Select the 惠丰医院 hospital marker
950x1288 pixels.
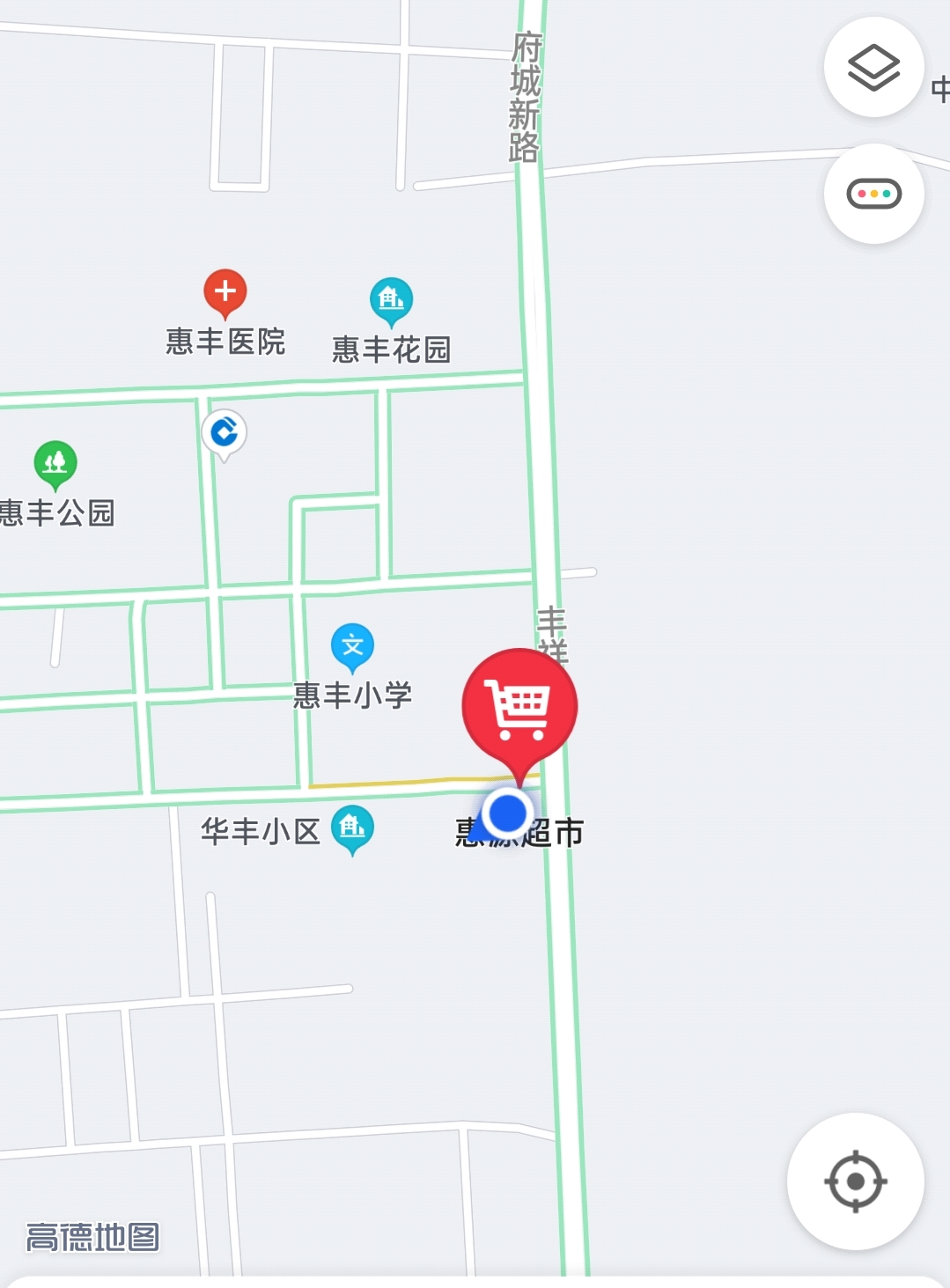click(x=225, y=292)
